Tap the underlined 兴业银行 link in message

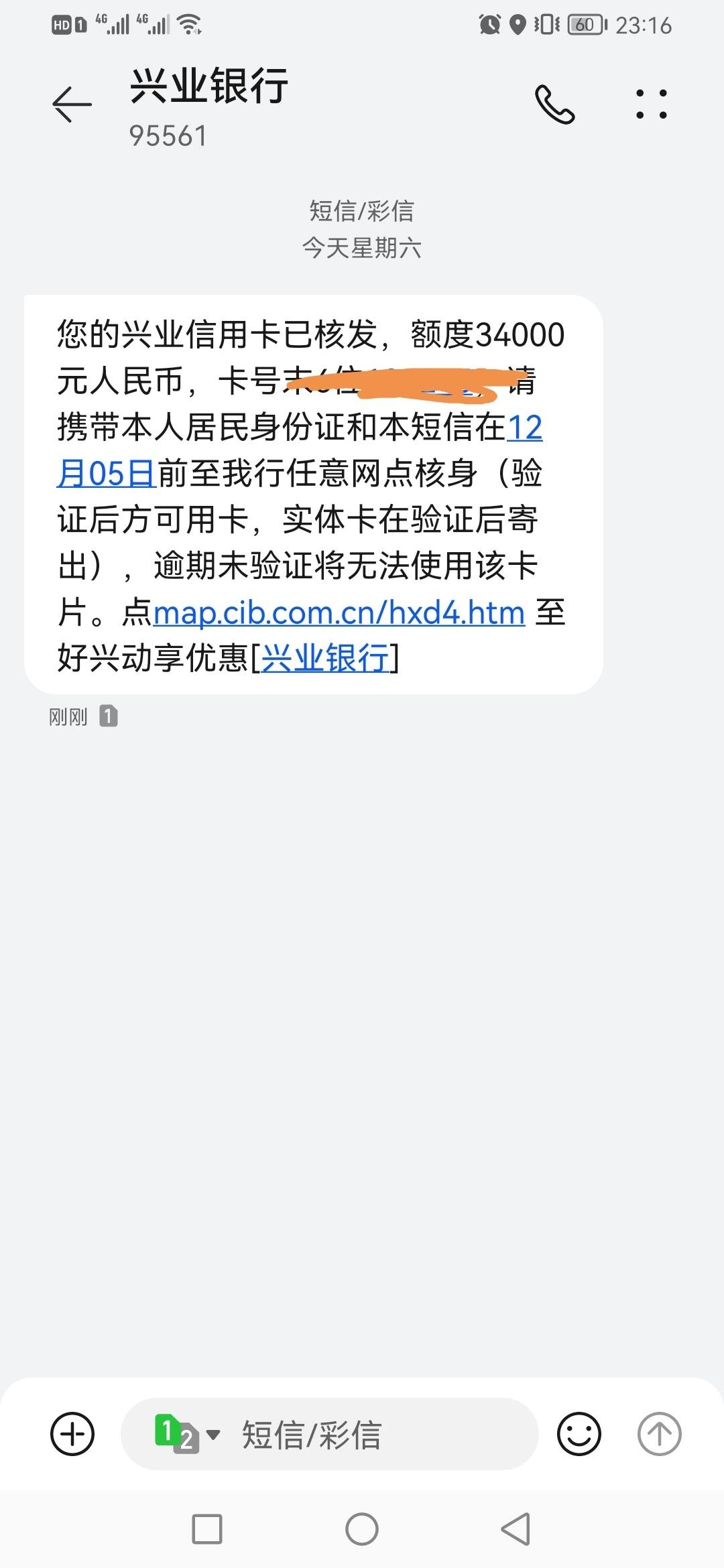tap(325, 658)
